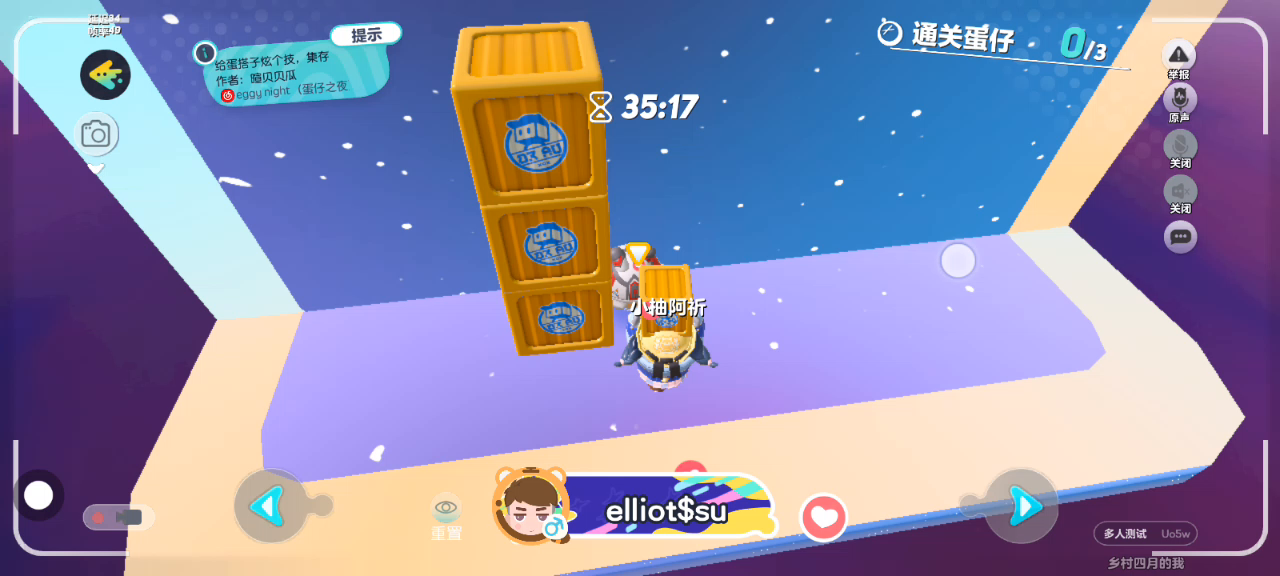Start screen recording with camera button
Screen dimensions: 1280x576
click(118, 517)
